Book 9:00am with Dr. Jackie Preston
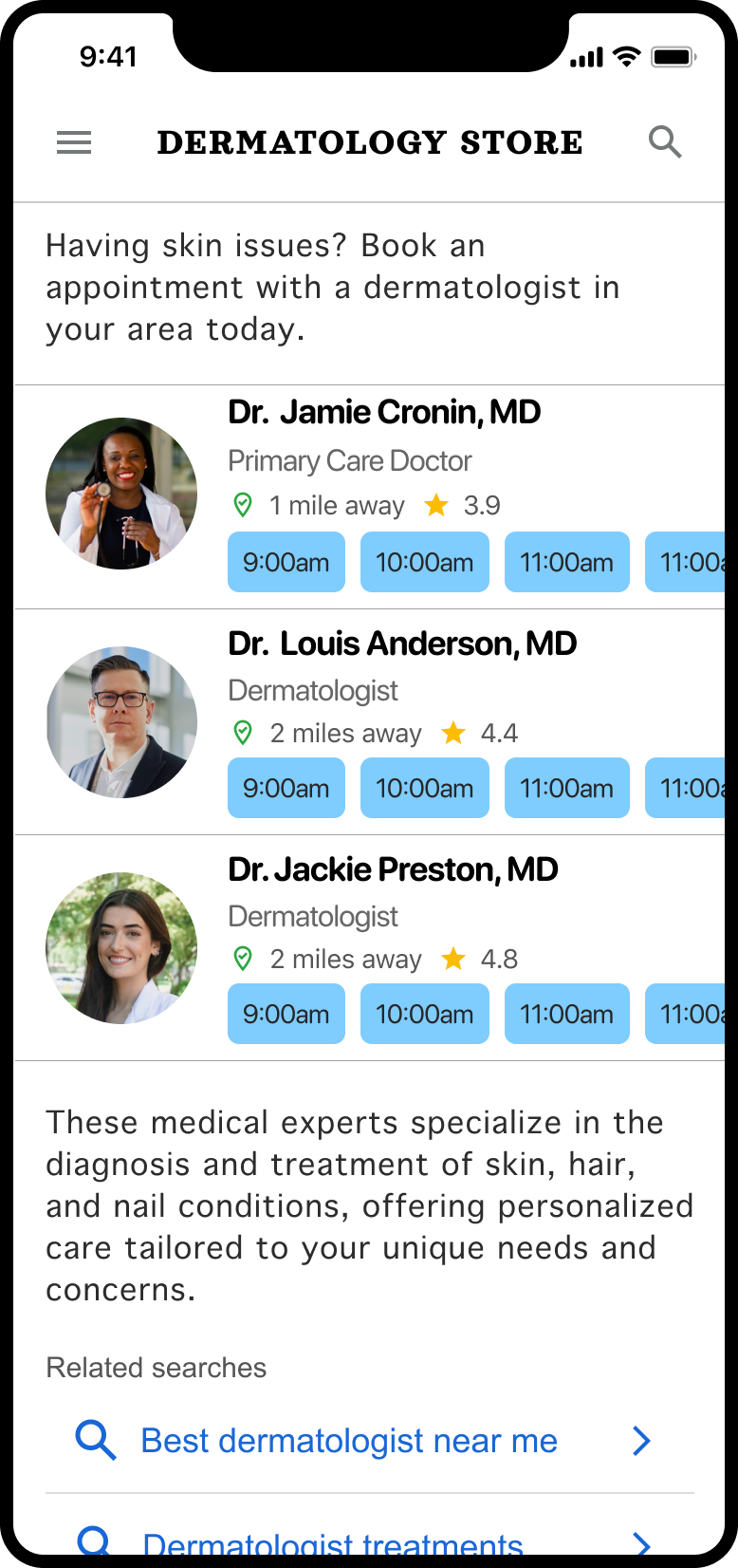This screenshot has height=1568, width=738. click(x=286, y=1014)
